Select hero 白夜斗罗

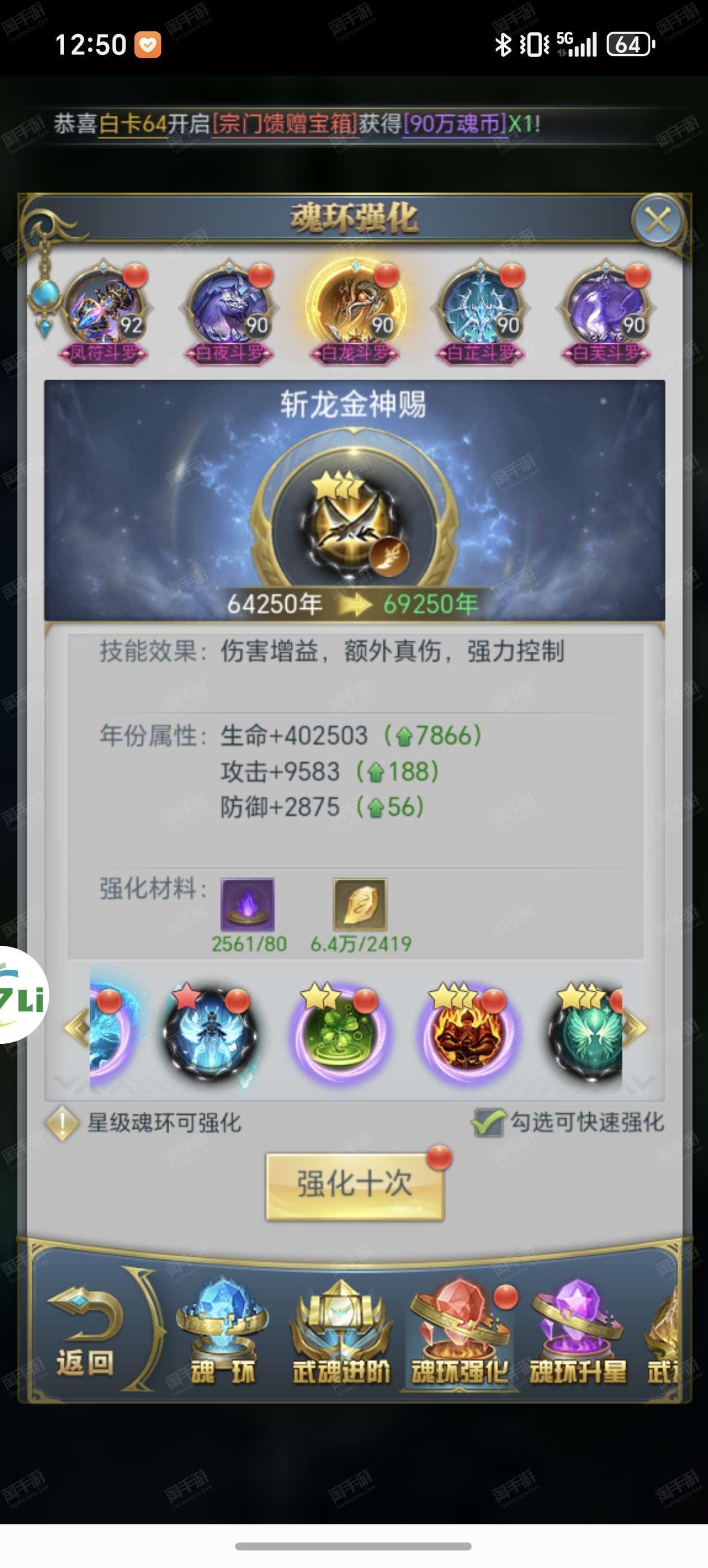pyautogui.click(x=230, y=313)
